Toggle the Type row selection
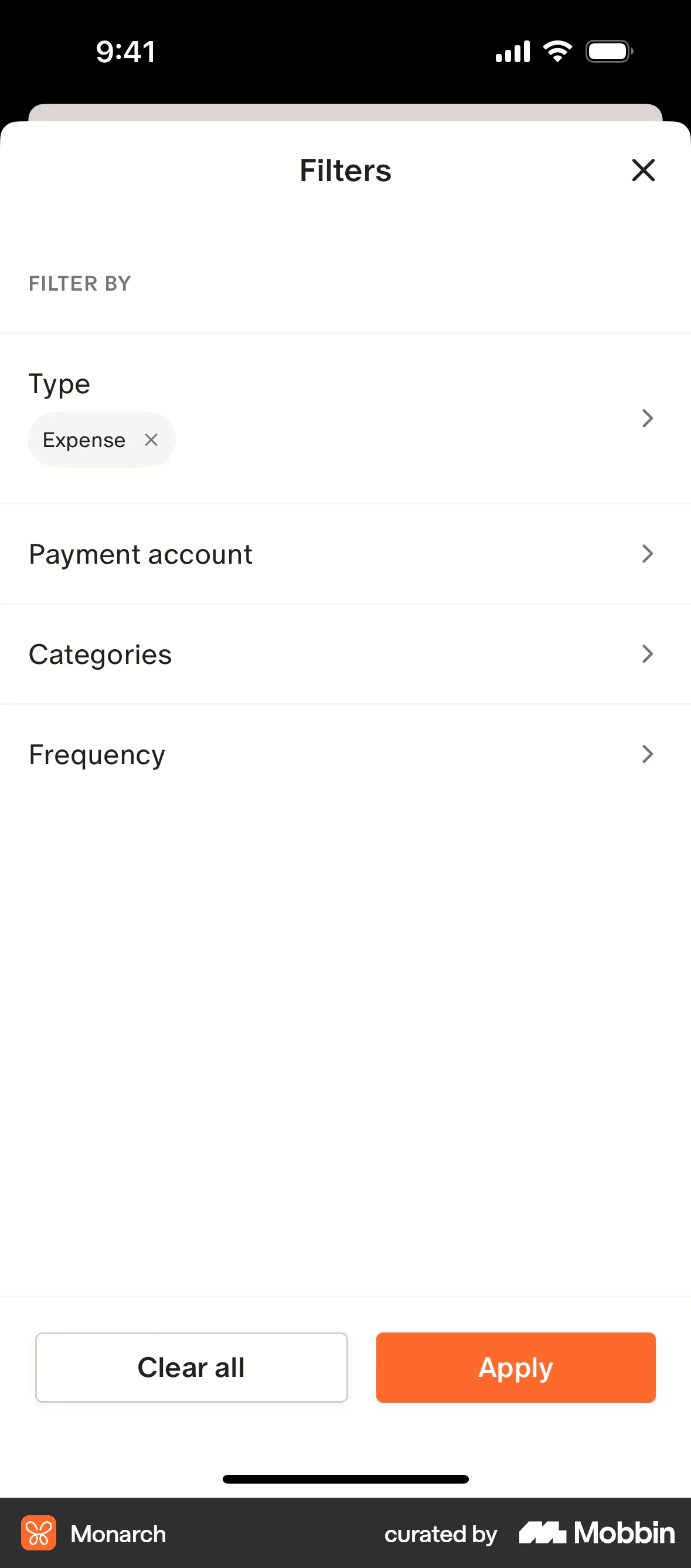Image resolution: width=691 pixels, height=1568 pixels. click(x=345, y=383)
